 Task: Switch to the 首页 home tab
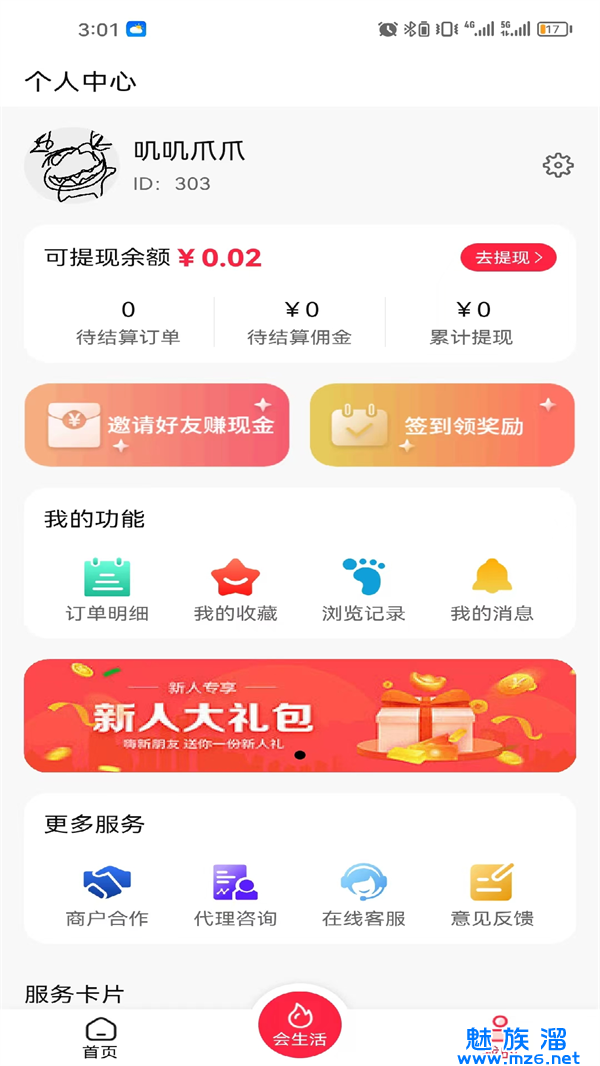pyautogui.click(x=100, y=1038)
